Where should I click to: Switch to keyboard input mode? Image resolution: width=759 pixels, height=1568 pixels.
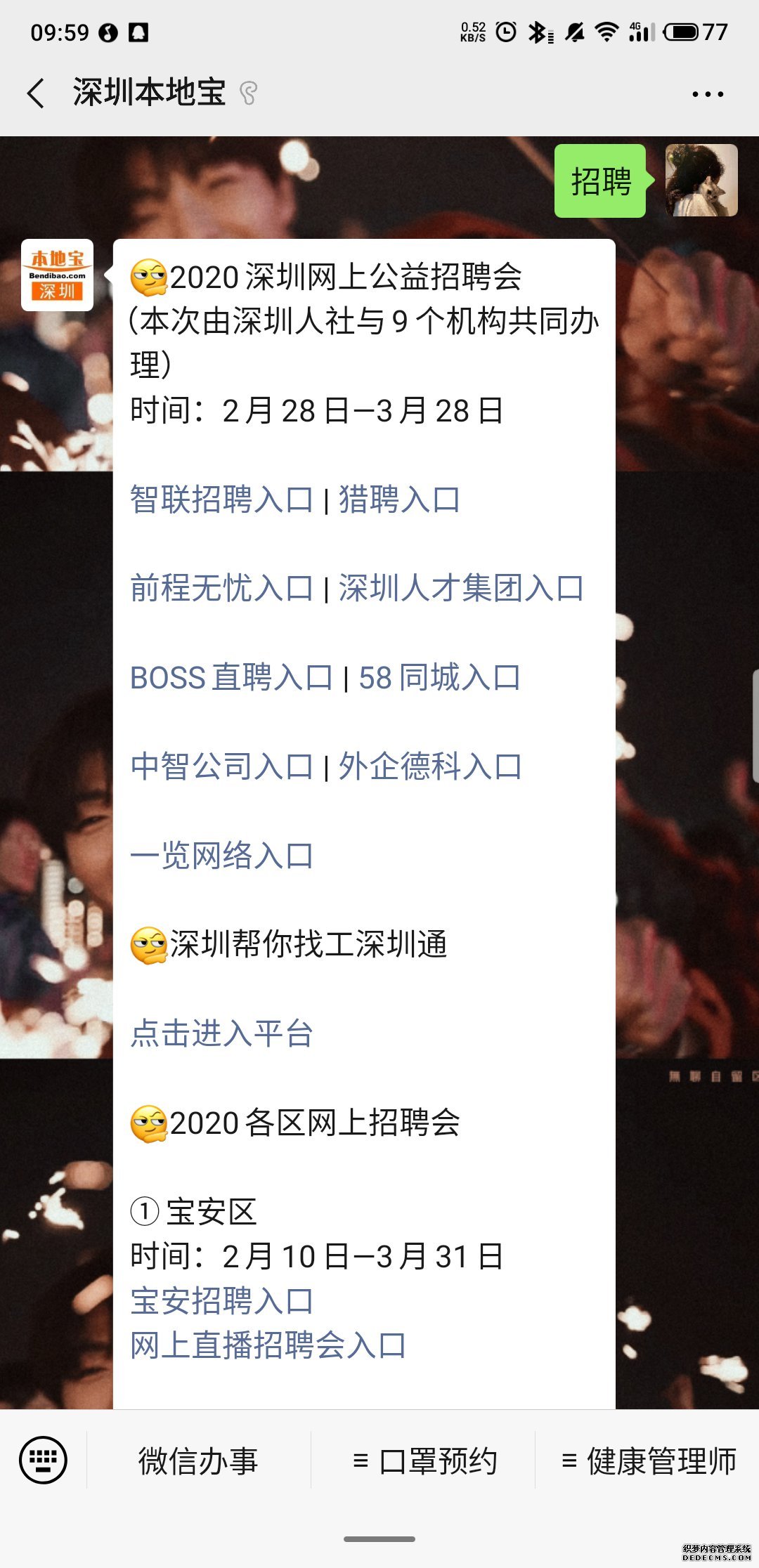(44, 1460)
